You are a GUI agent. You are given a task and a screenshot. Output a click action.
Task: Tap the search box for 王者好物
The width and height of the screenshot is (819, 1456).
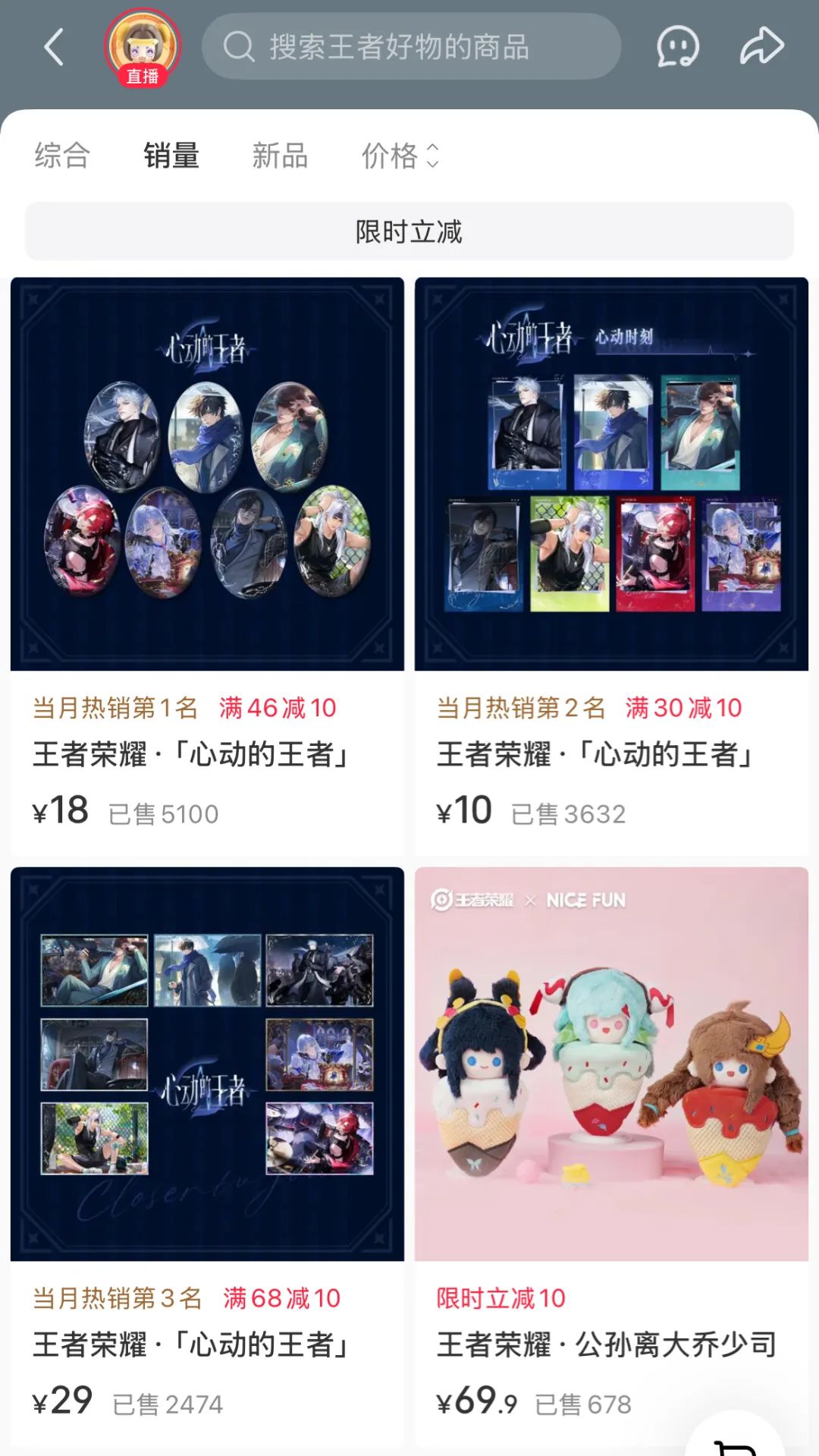coord(411,47)
